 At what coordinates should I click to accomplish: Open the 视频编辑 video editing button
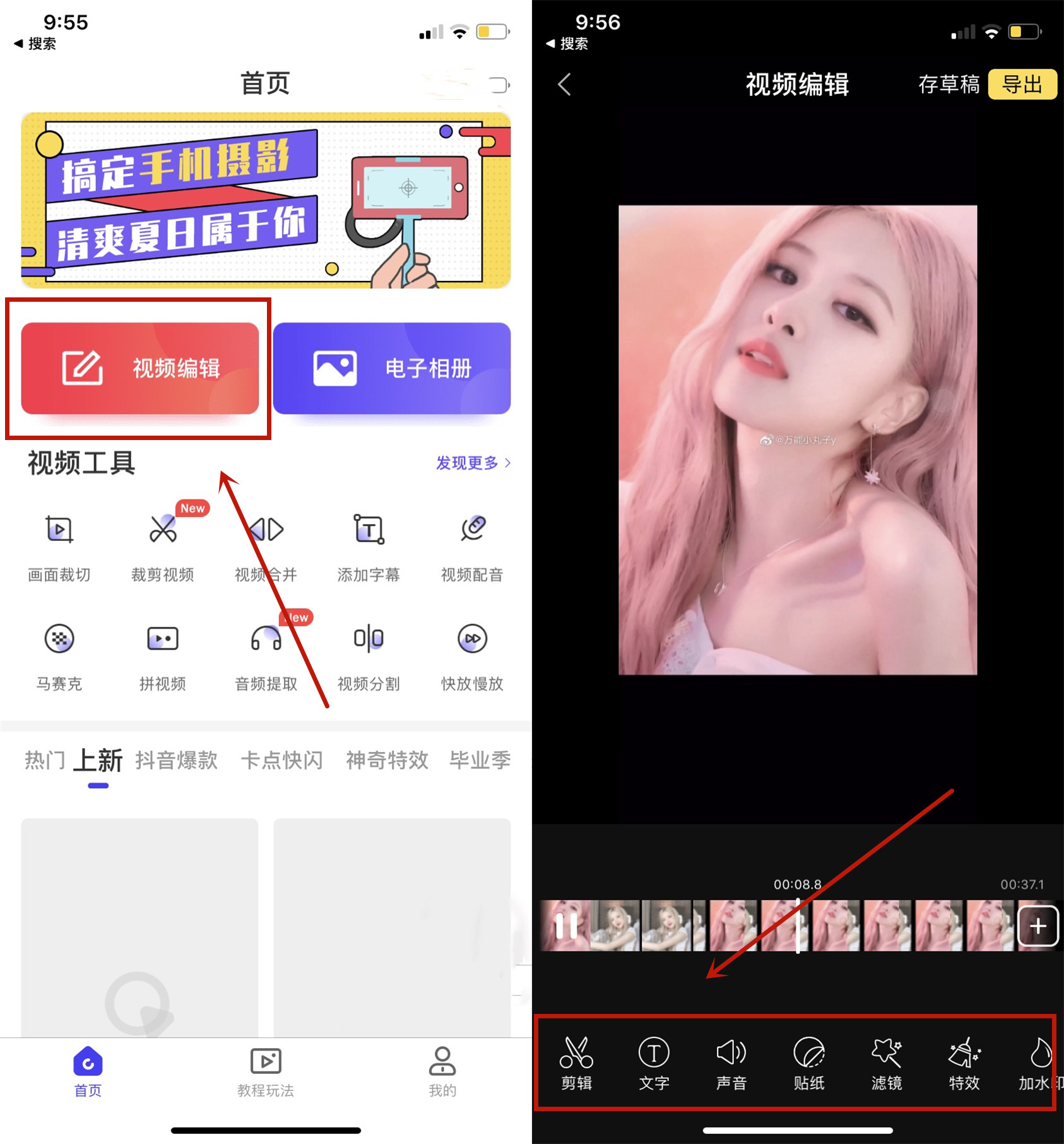[139, 368]
